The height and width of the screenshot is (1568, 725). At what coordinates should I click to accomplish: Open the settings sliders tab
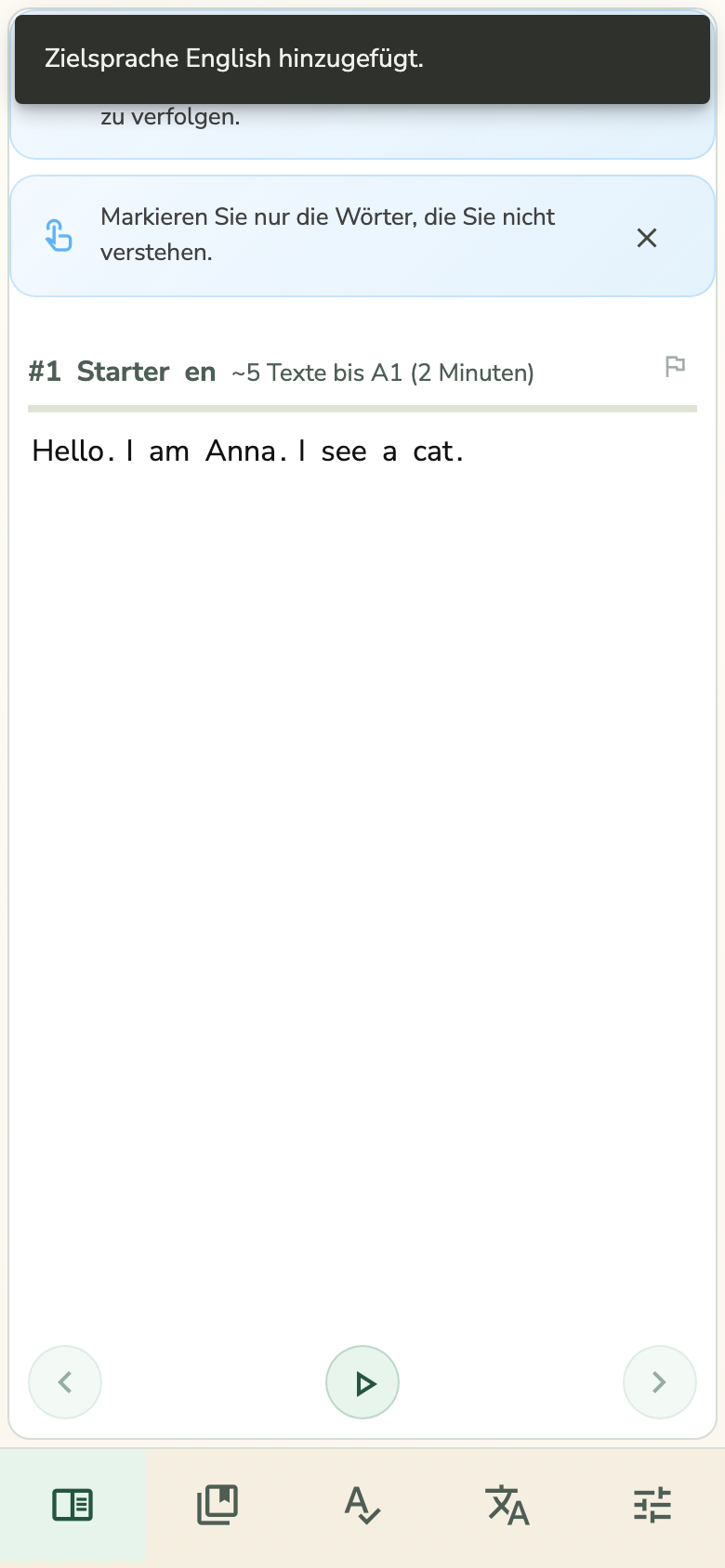pyautogui.click(x=652, y=1505)
